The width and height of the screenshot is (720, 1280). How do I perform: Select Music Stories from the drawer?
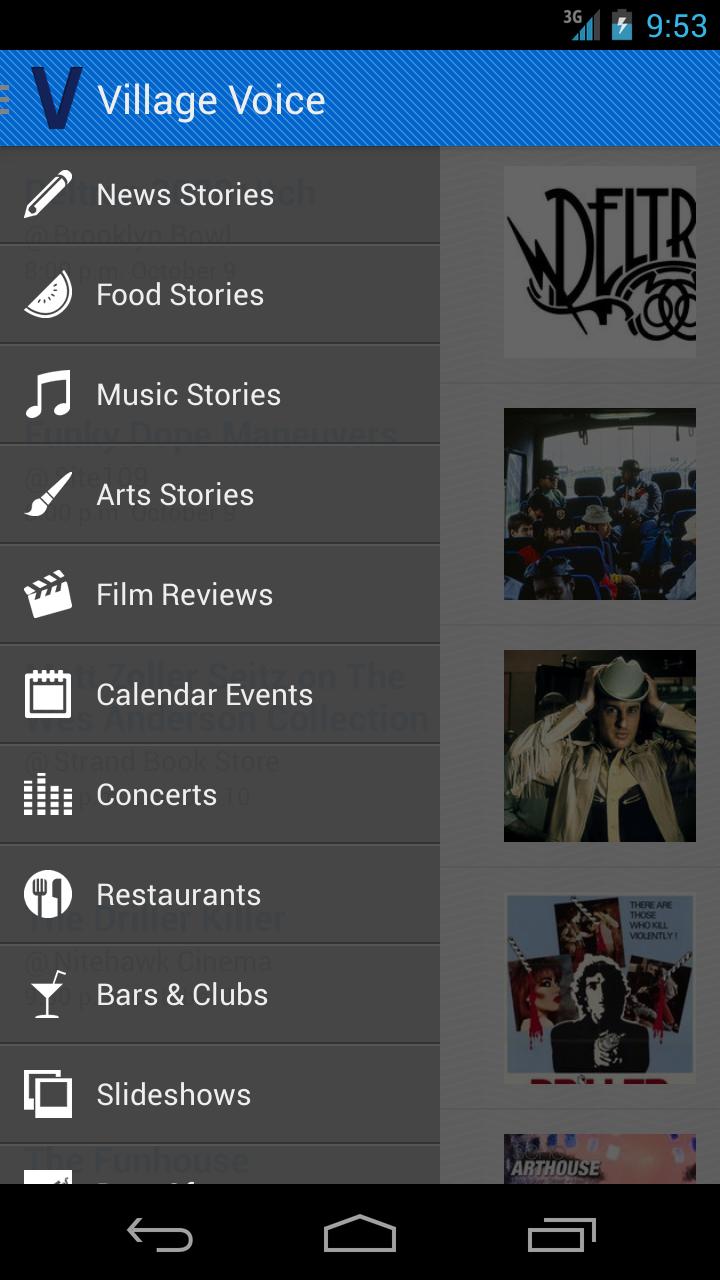point(220,395)
